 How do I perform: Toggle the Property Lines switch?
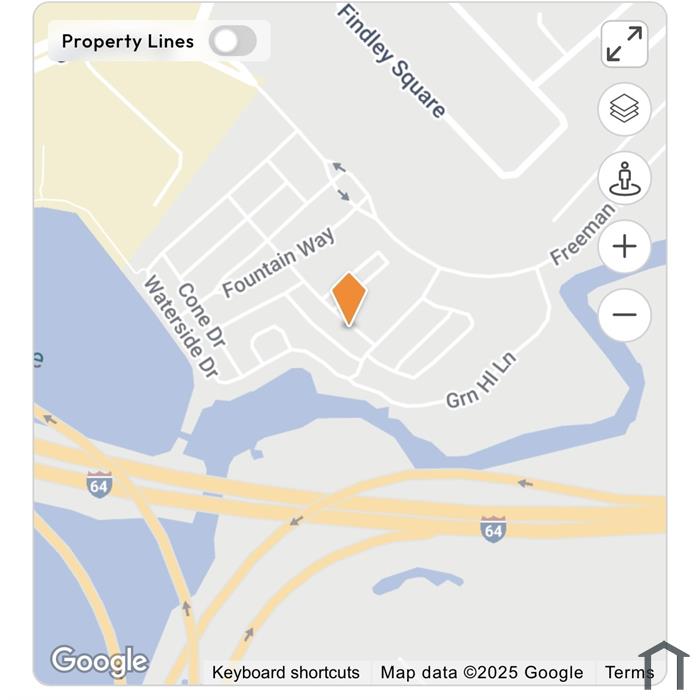(232, 41)
